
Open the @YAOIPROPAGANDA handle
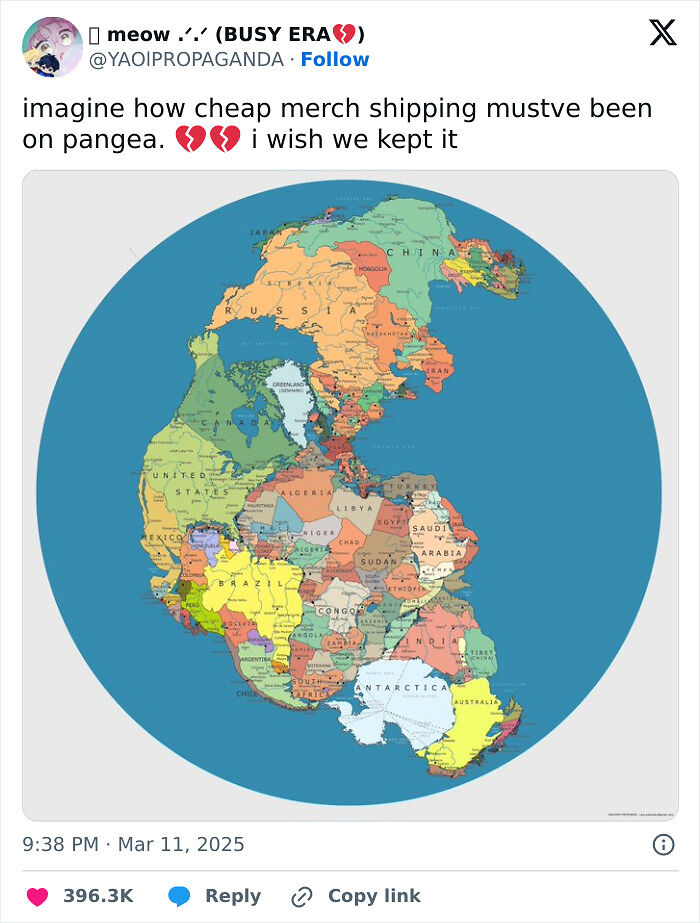188,60
